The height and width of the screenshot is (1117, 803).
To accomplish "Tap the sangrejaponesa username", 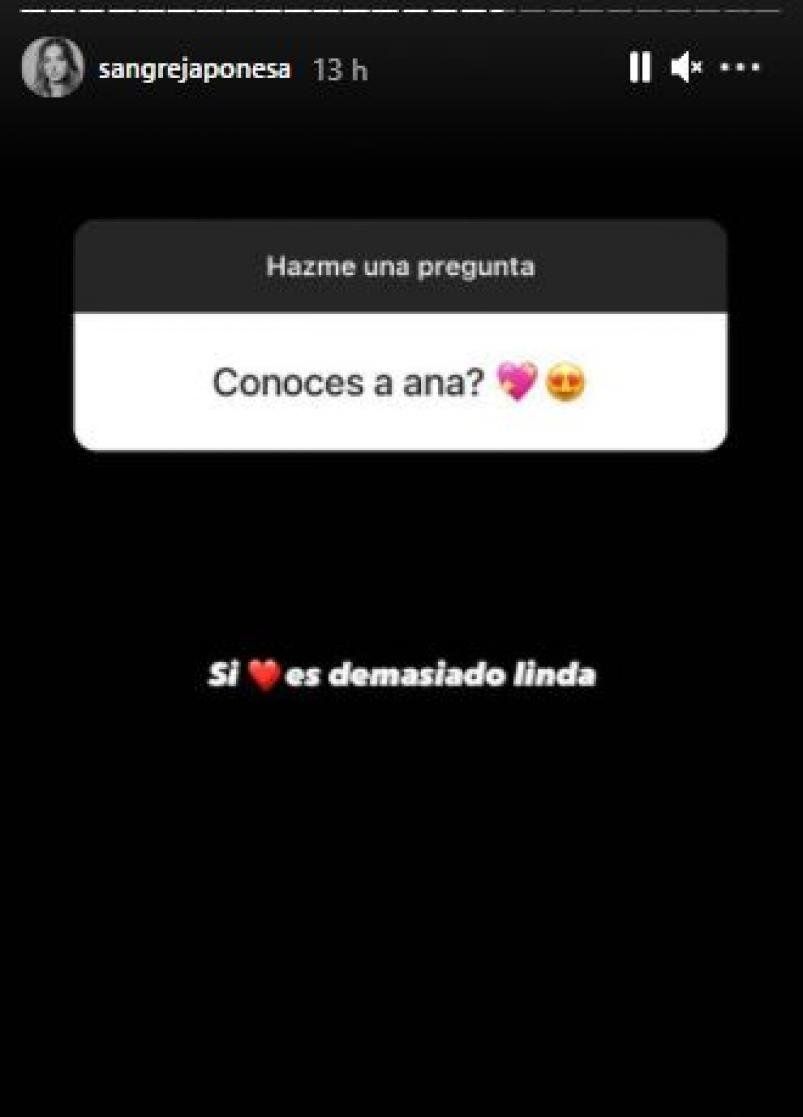I will (x=194, y=69).
